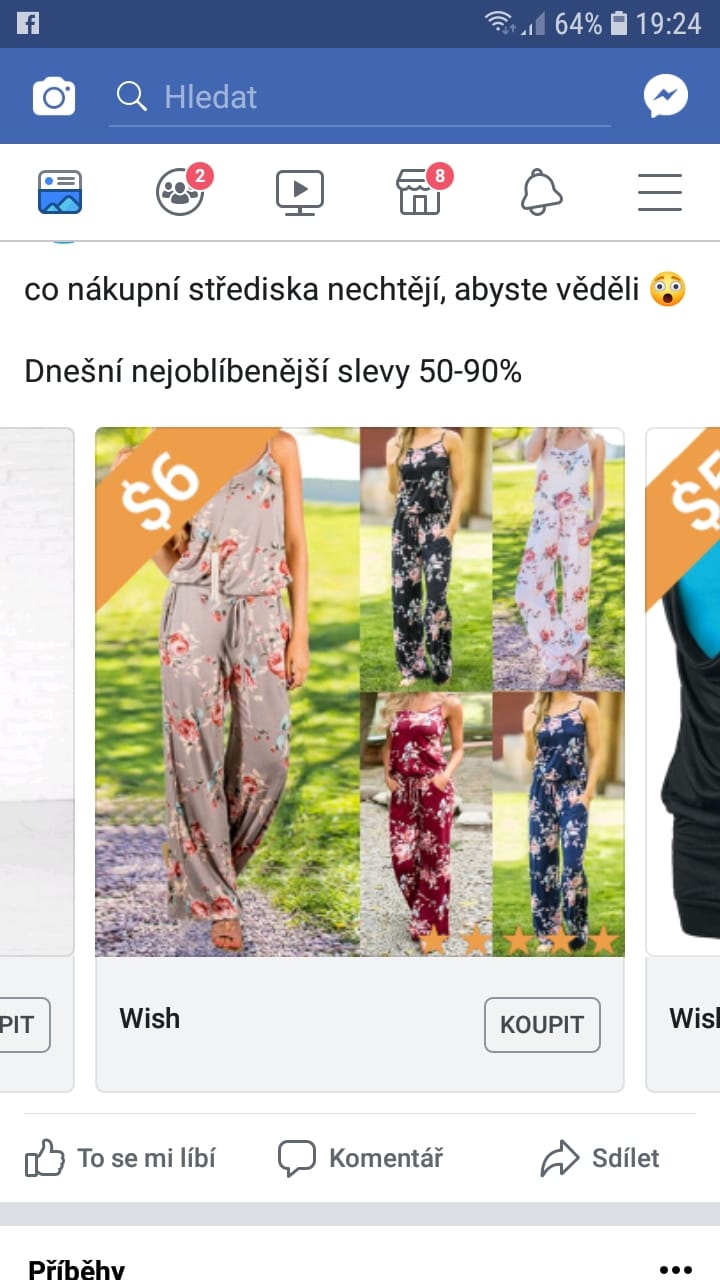Switch to the News Feed tab
Image resolution: width=720 pixels, height=1280 pixels.
pos(60,192)
